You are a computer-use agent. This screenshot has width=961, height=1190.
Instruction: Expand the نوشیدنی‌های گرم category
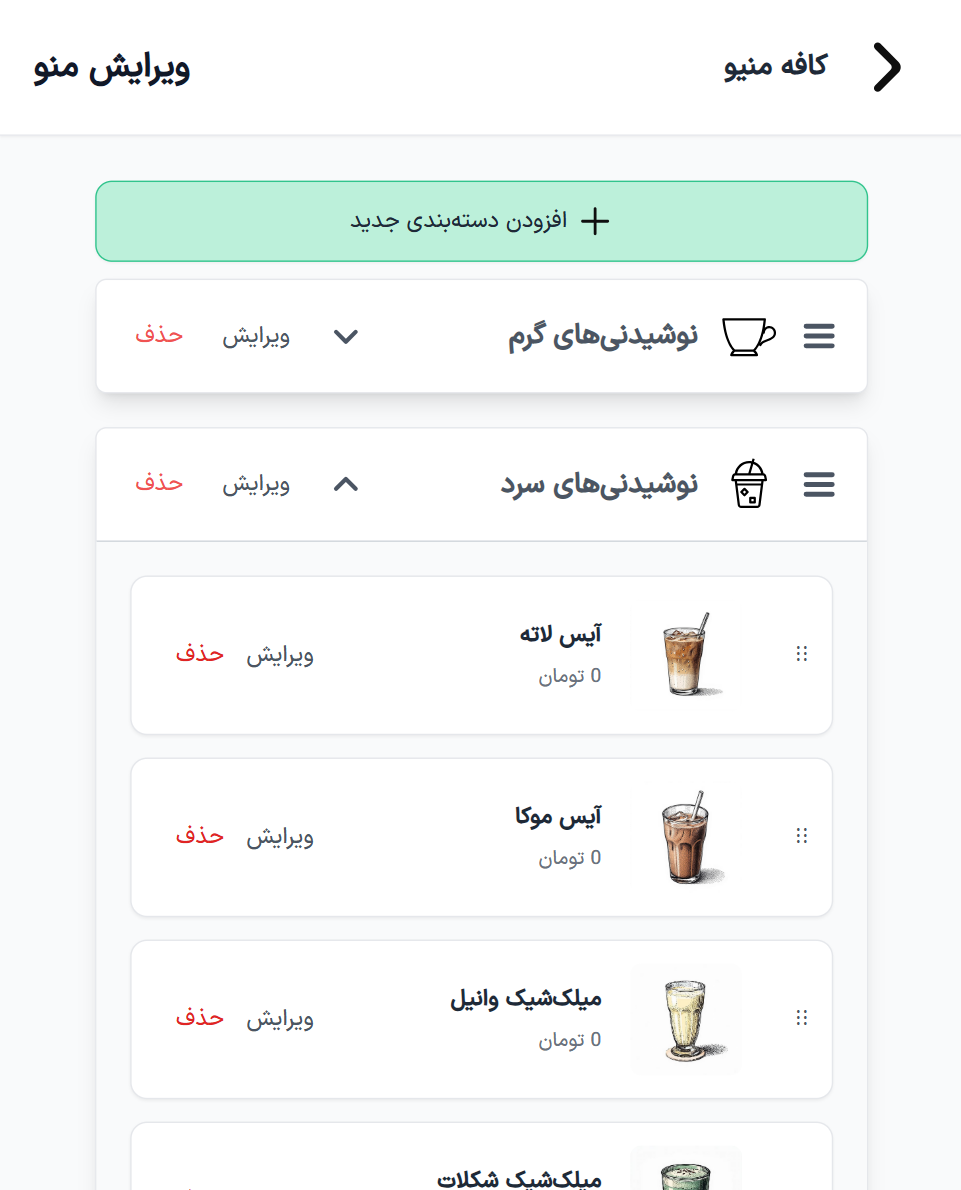coord(345,336)
